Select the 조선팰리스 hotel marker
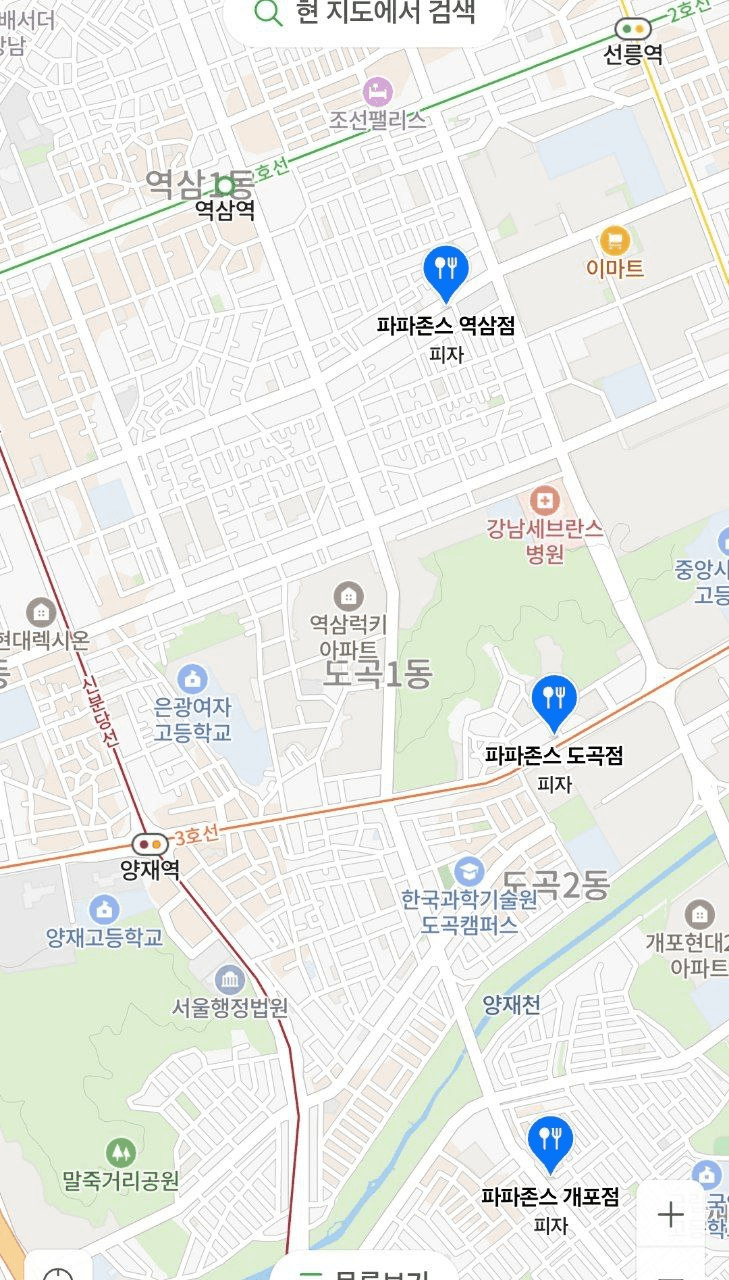This screenshot has height=1280, width=729. 378,93
